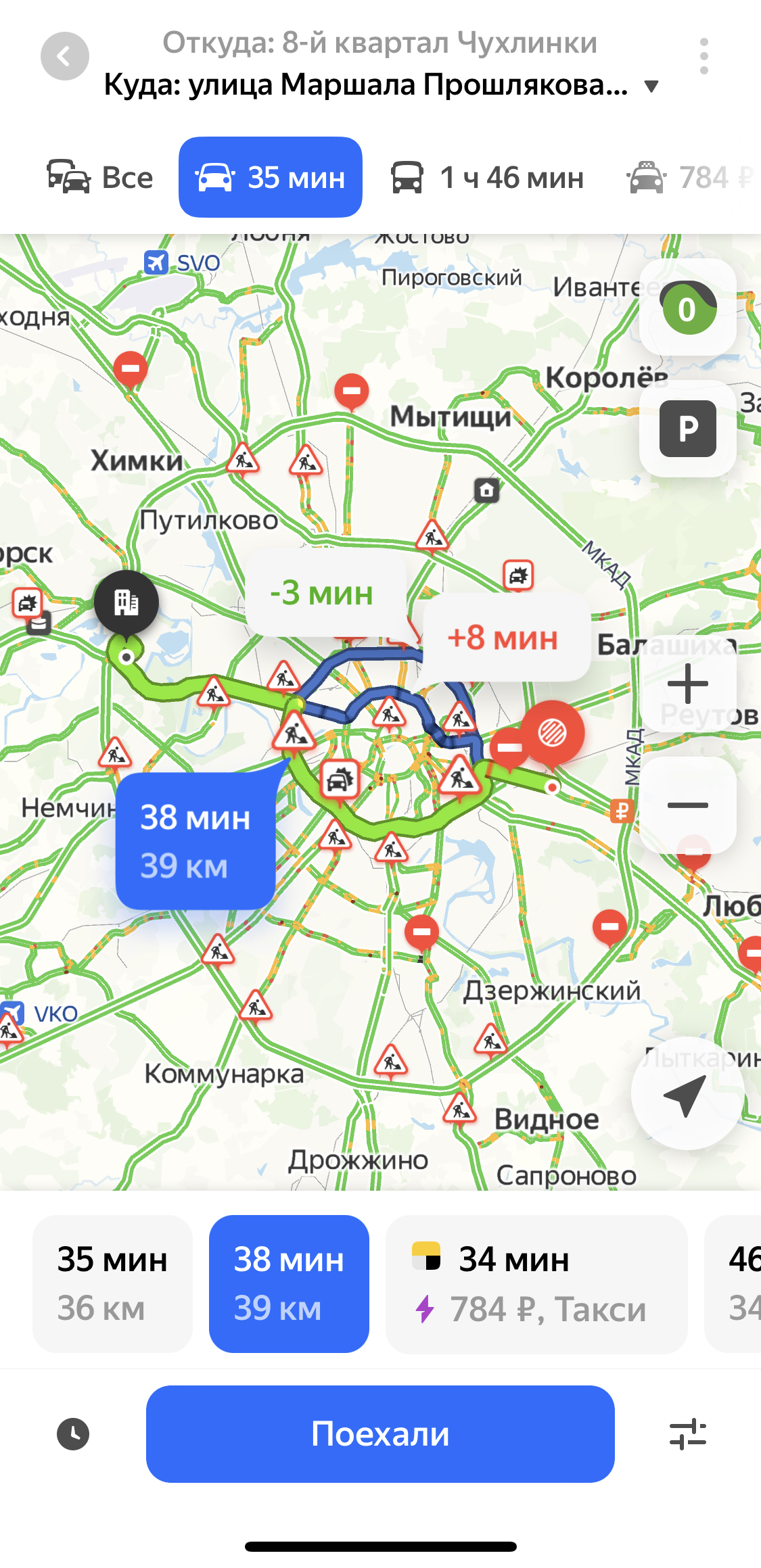
Task: Go back from route screen
Action: pyautogui.click(x=64, y=57)
